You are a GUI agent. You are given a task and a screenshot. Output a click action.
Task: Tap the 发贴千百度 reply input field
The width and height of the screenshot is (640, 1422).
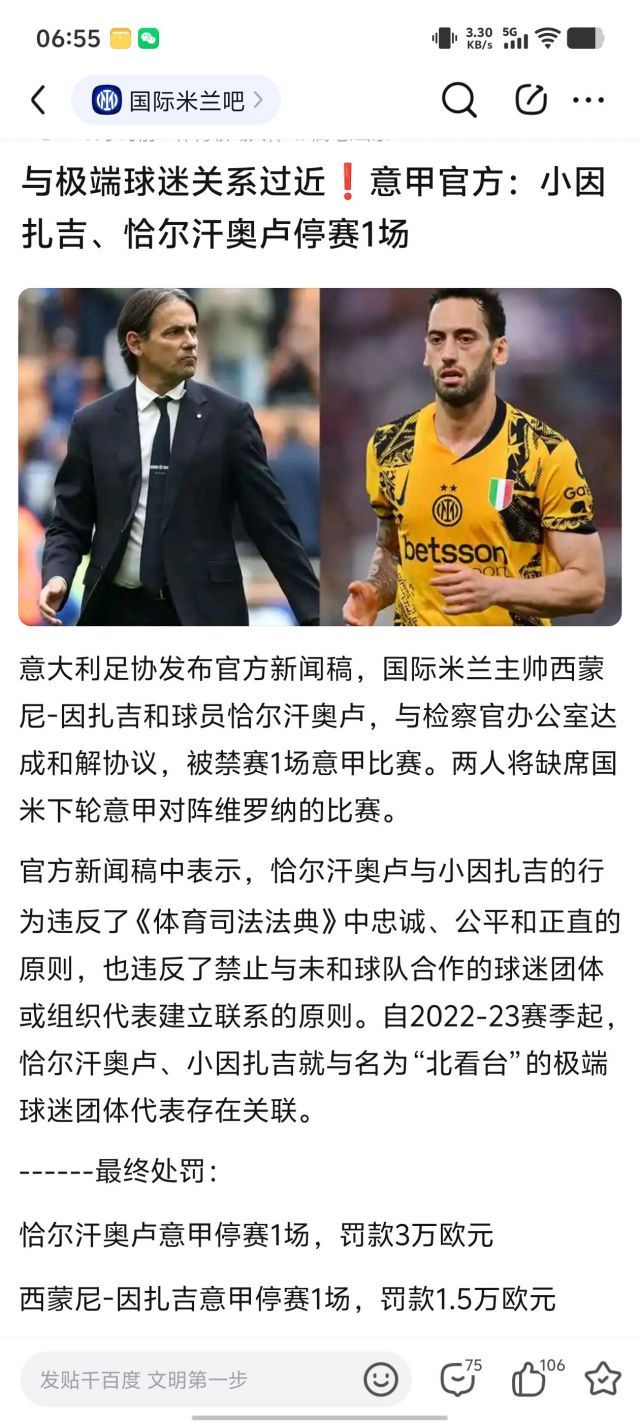[215, 1380]
